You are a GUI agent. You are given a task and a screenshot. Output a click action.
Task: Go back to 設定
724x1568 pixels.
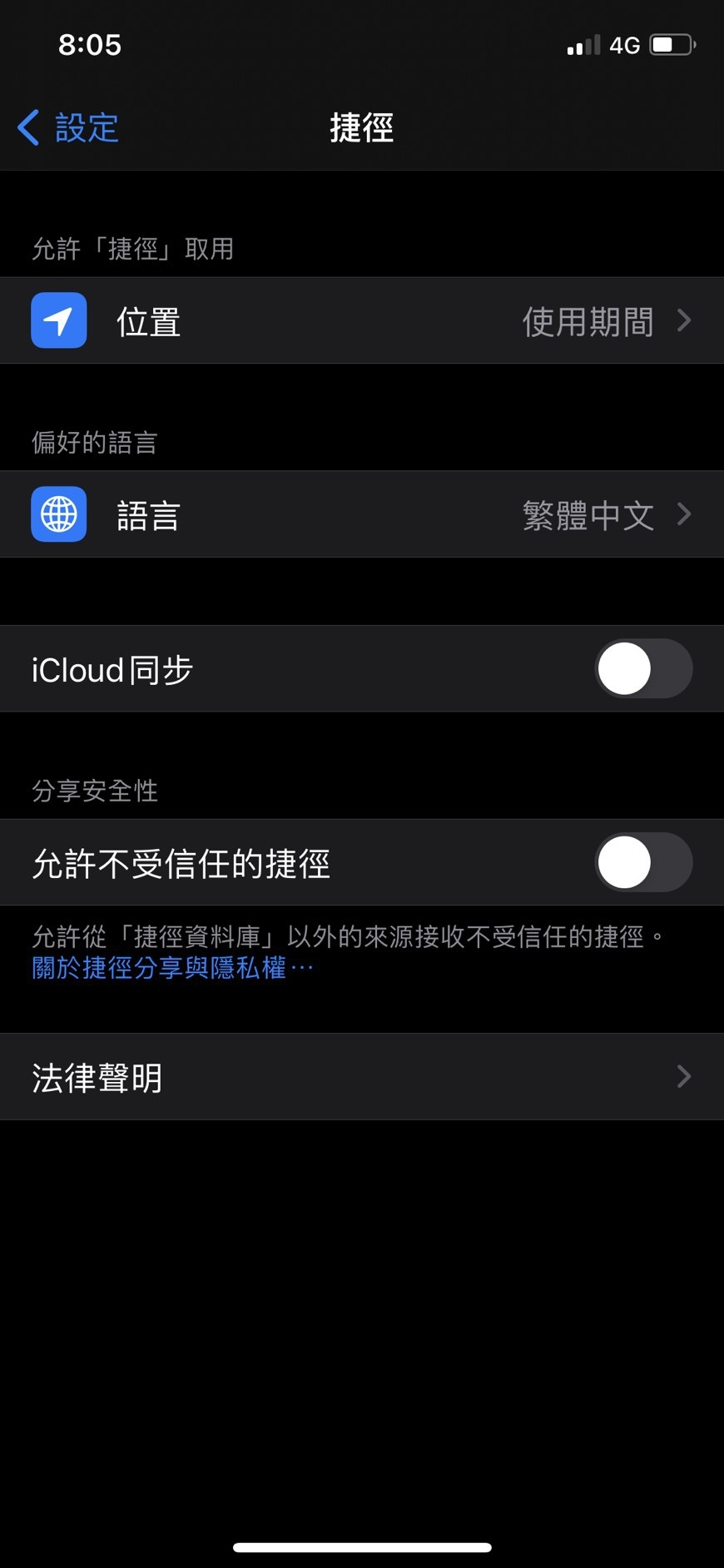point(68,128)
